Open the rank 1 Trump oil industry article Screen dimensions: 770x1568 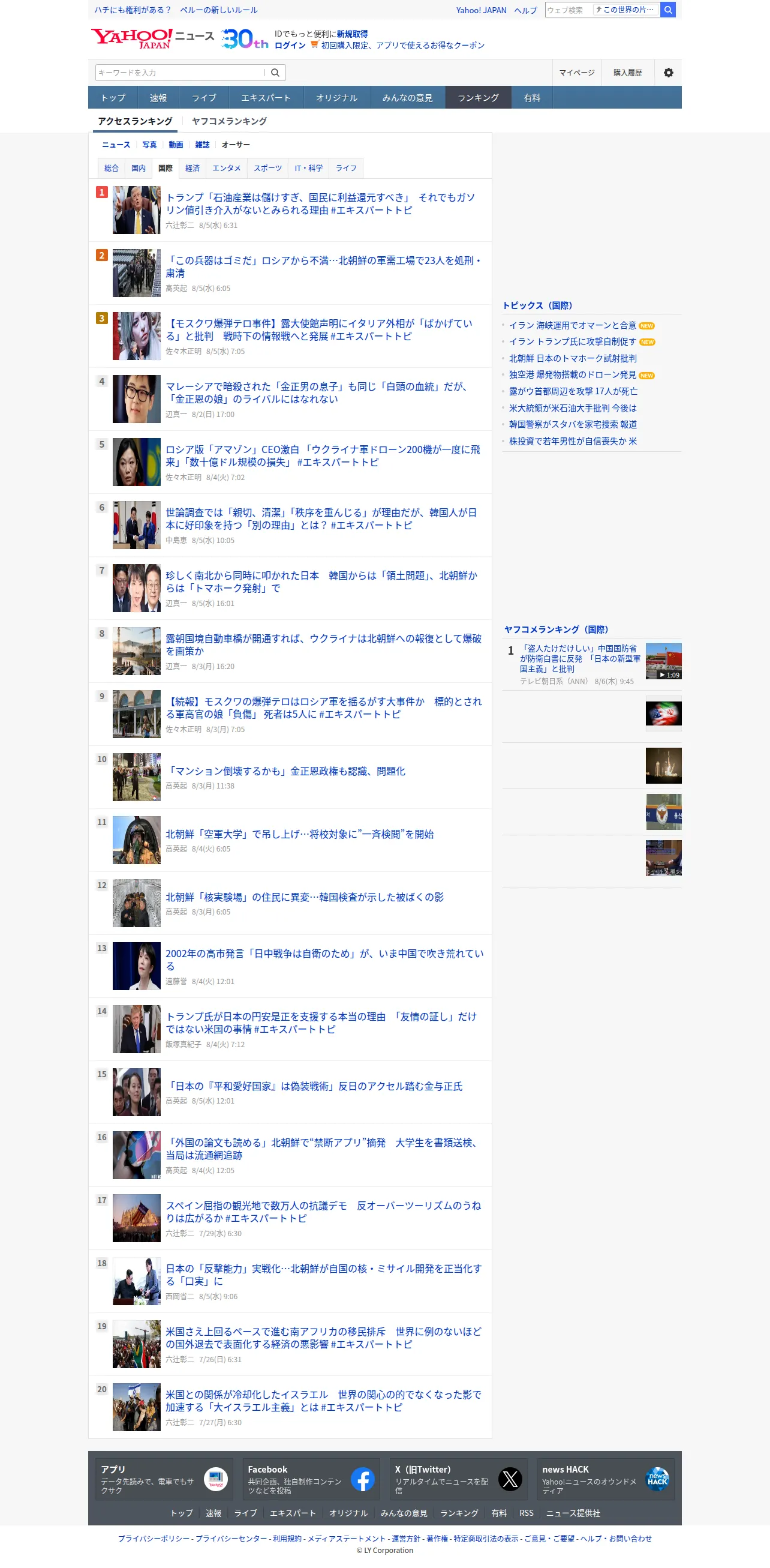click(320, 204)
